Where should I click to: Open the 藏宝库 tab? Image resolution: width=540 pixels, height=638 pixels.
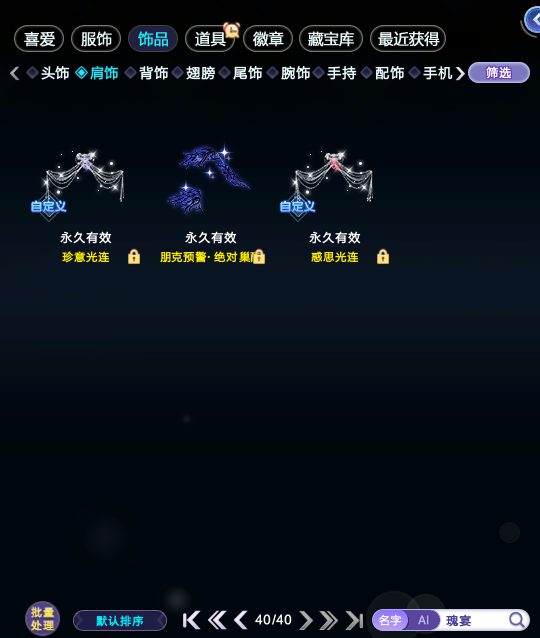pyautogui.click(x=330, y=39)
